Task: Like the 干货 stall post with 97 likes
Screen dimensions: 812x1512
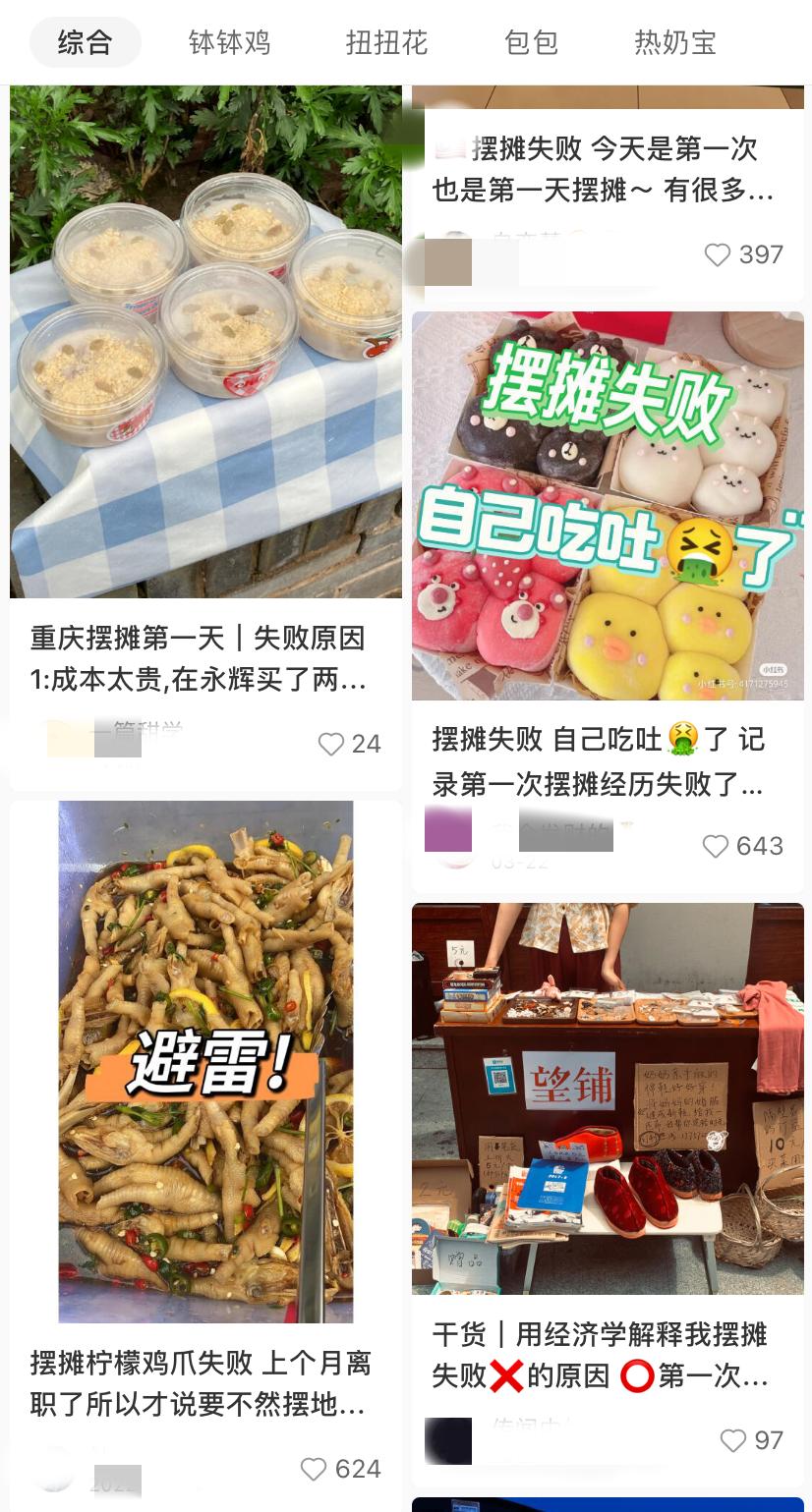Action: click(733, 1441)
